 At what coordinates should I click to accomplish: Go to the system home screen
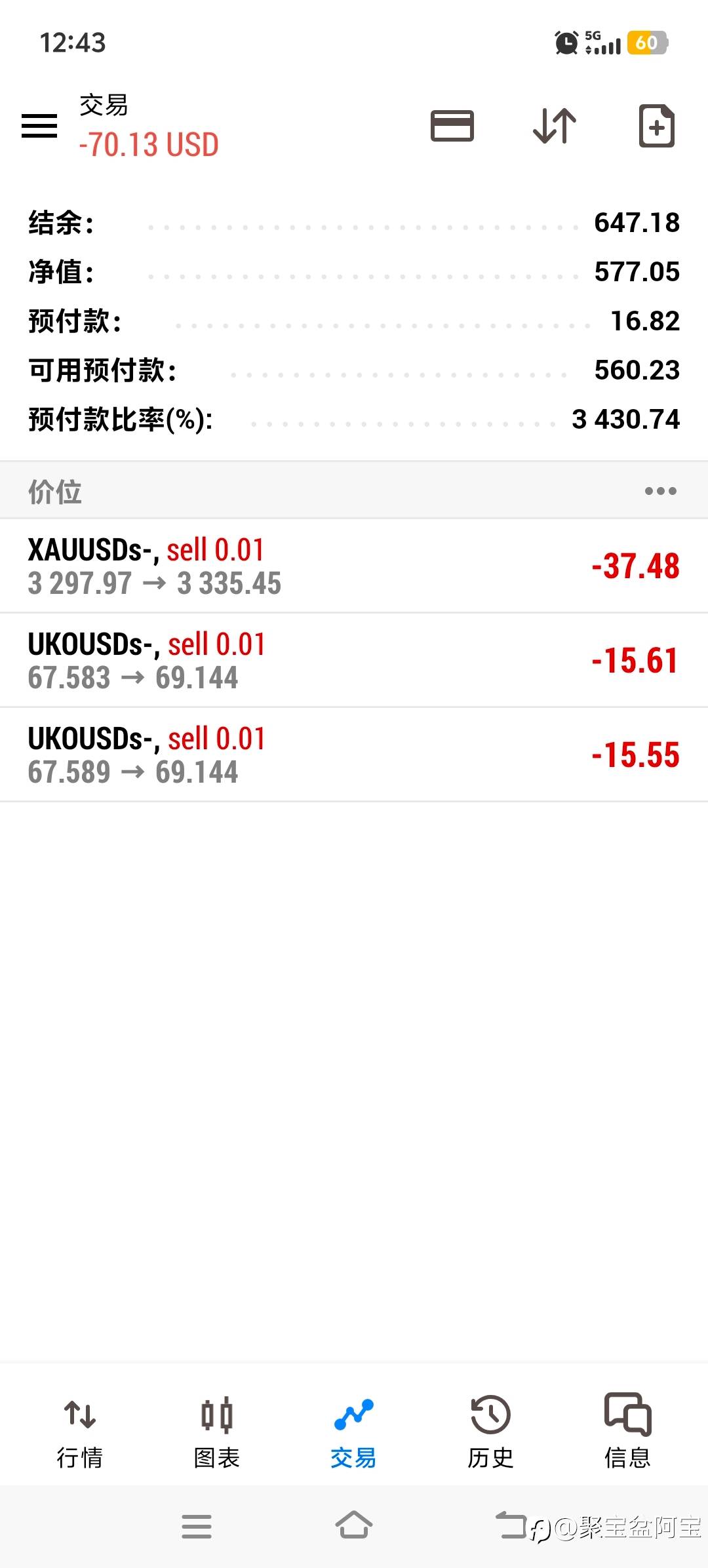(354, 1526)
